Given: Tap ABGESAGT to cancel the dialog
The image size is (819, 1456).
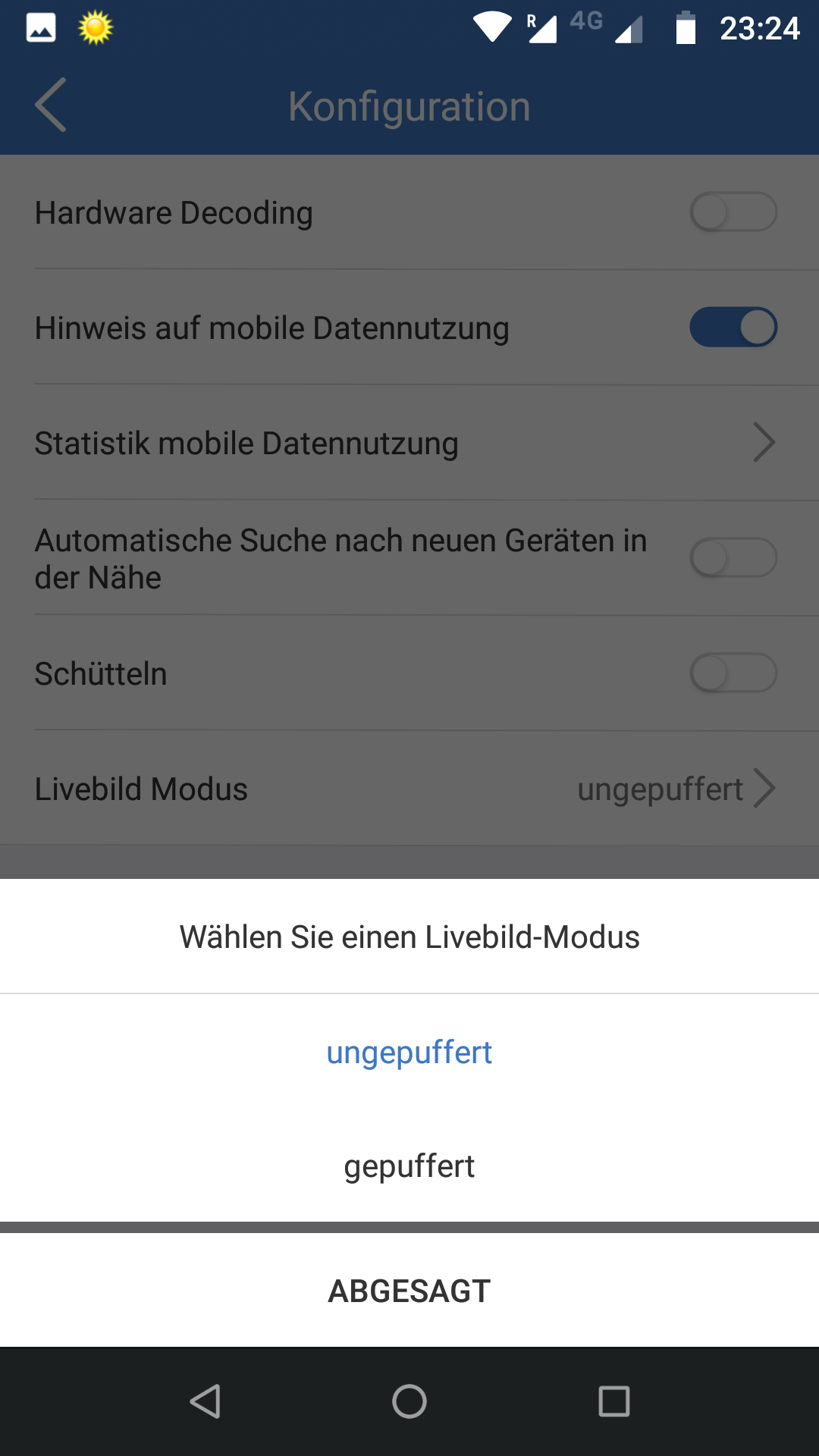Looking at the screenshot, I should pyautogui.click(x=409, y=1291).
